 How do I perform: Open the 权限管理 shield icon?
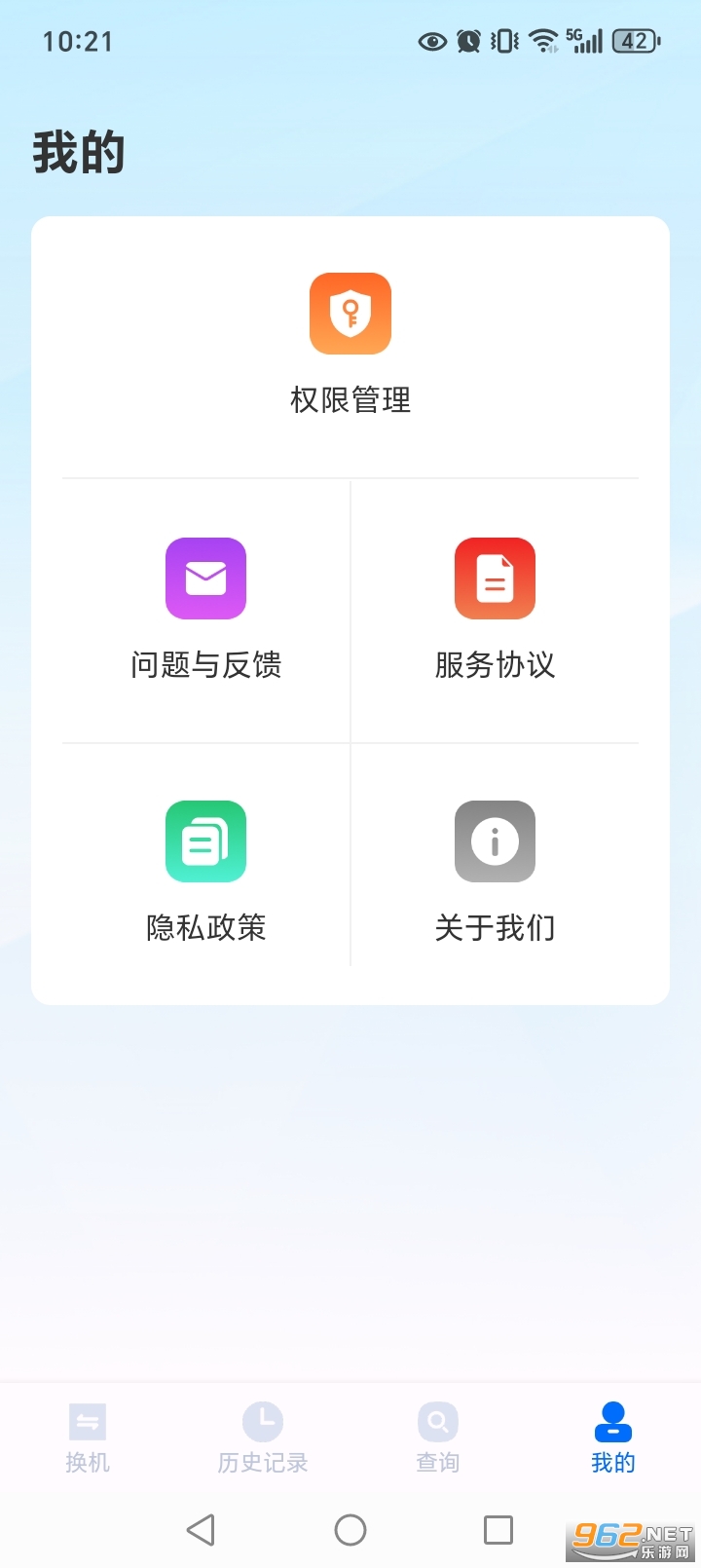(350, 314)
